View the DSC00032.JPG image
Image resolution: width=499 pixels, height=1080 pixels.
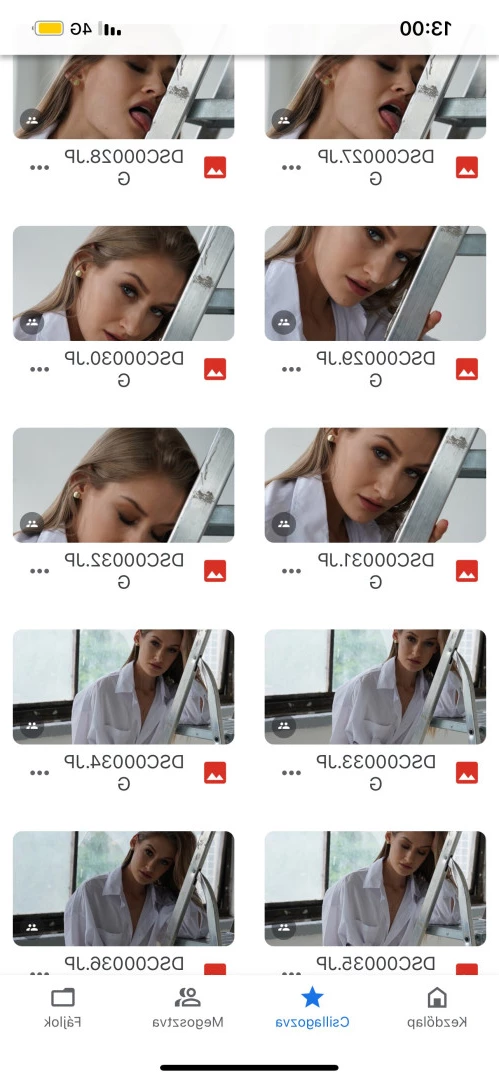[123, 485]
